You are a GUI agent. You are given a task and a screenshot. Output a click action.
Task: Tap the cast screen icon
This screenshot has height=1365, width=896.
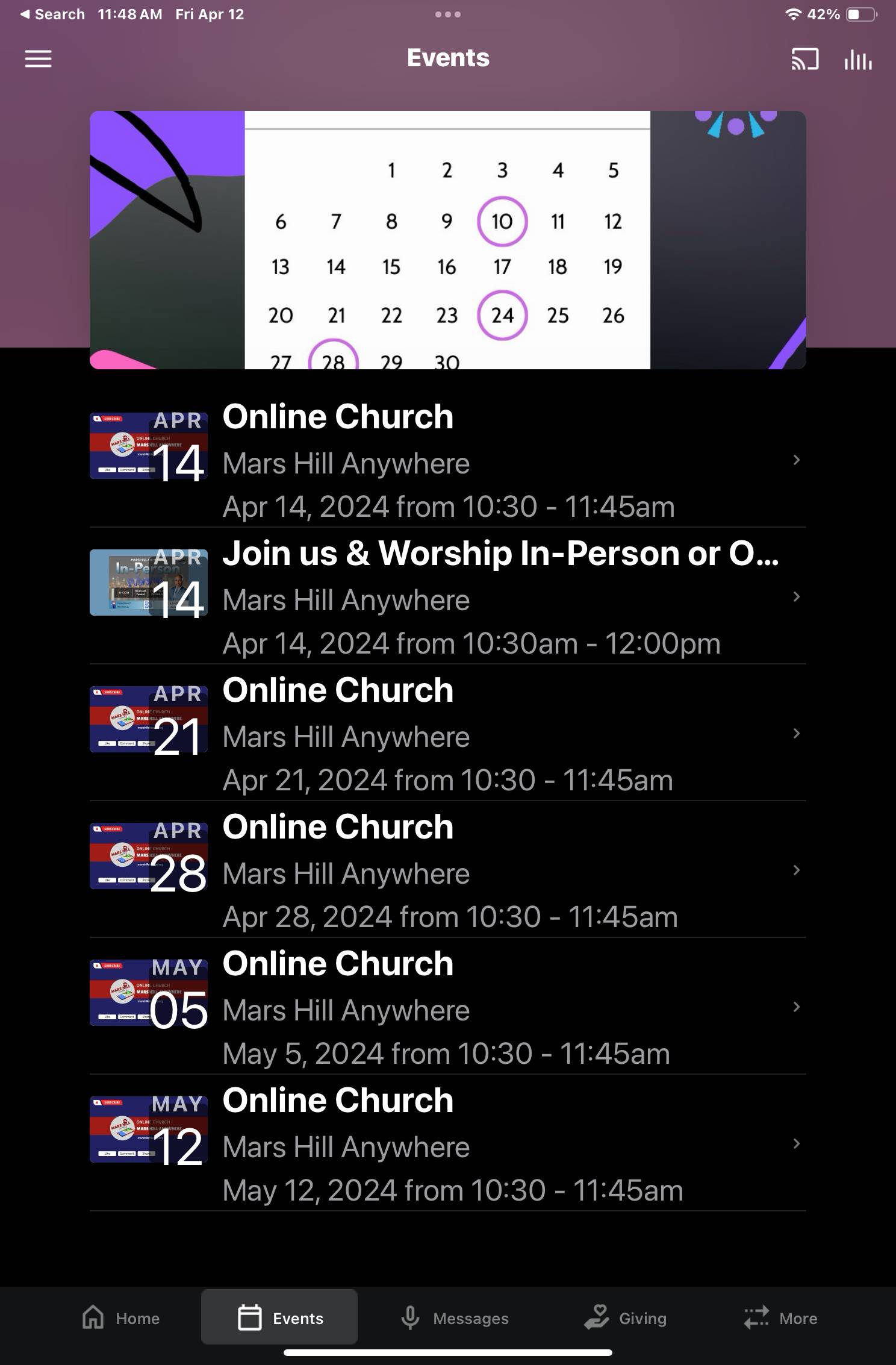804,59
